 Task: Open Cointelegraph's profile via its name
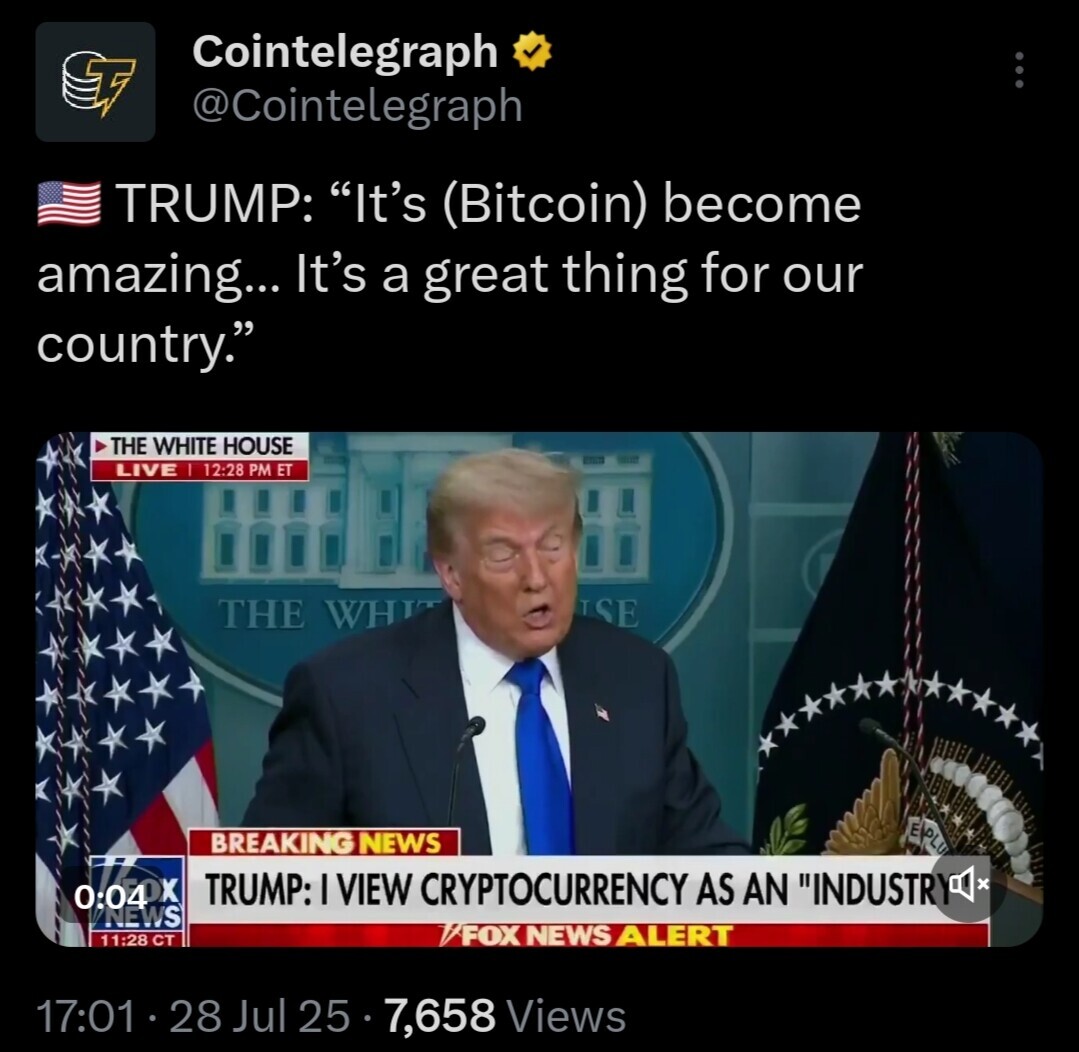(x=345, y=52)
